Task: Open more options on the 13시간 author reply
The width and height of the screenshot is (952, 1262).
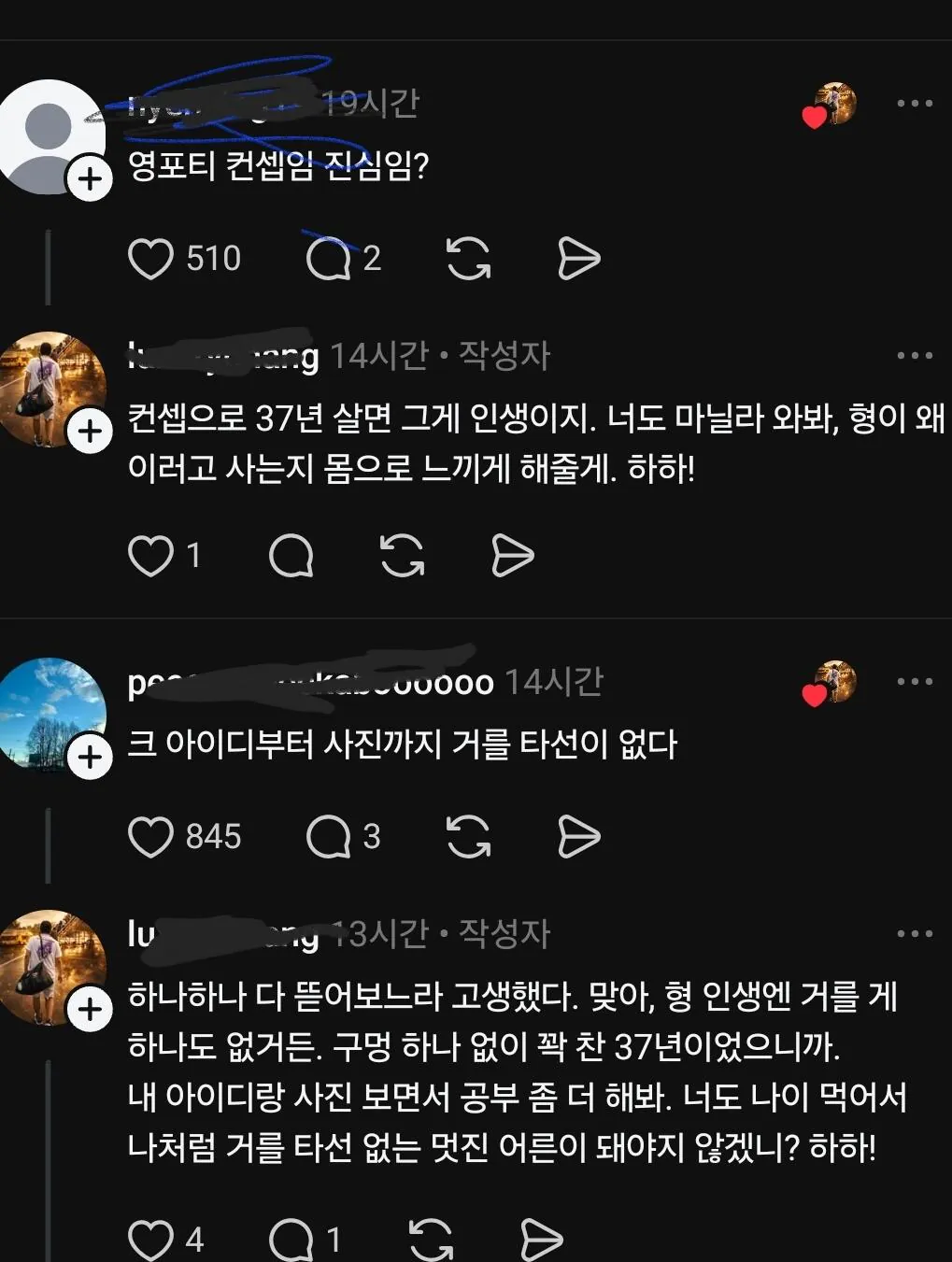Action: (x=915, y=933)
